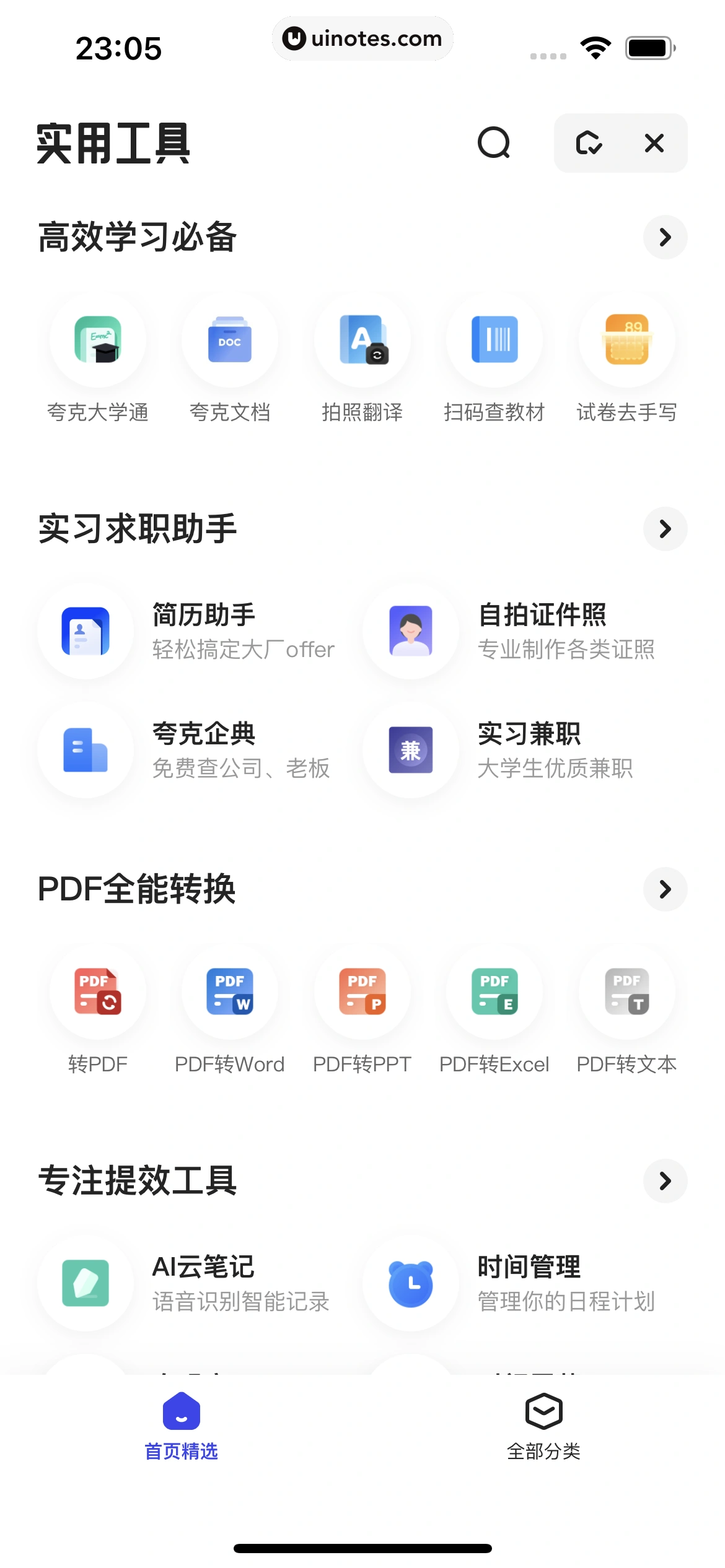
Task: Tap the 简历助手 resume assistant icon
Action: pyautogui.click(x=86, y=632)
